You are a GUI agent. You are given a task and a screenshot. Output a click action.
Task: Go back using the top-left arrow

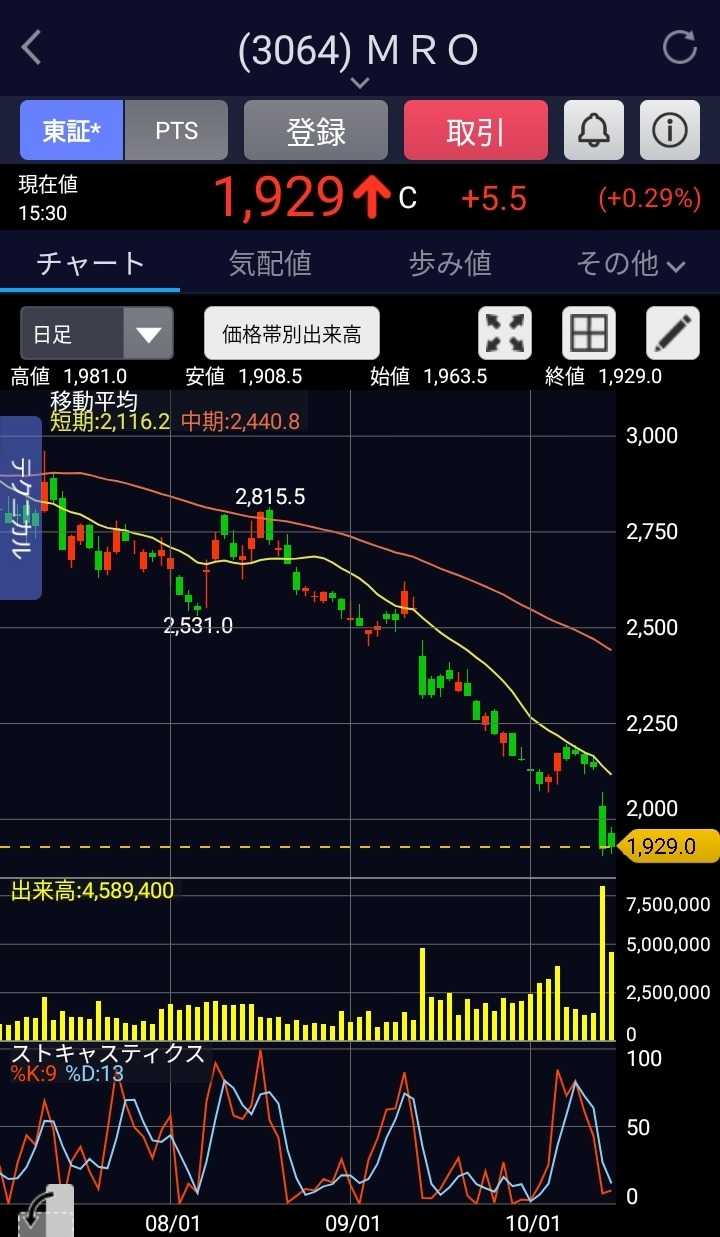(32, 48)
